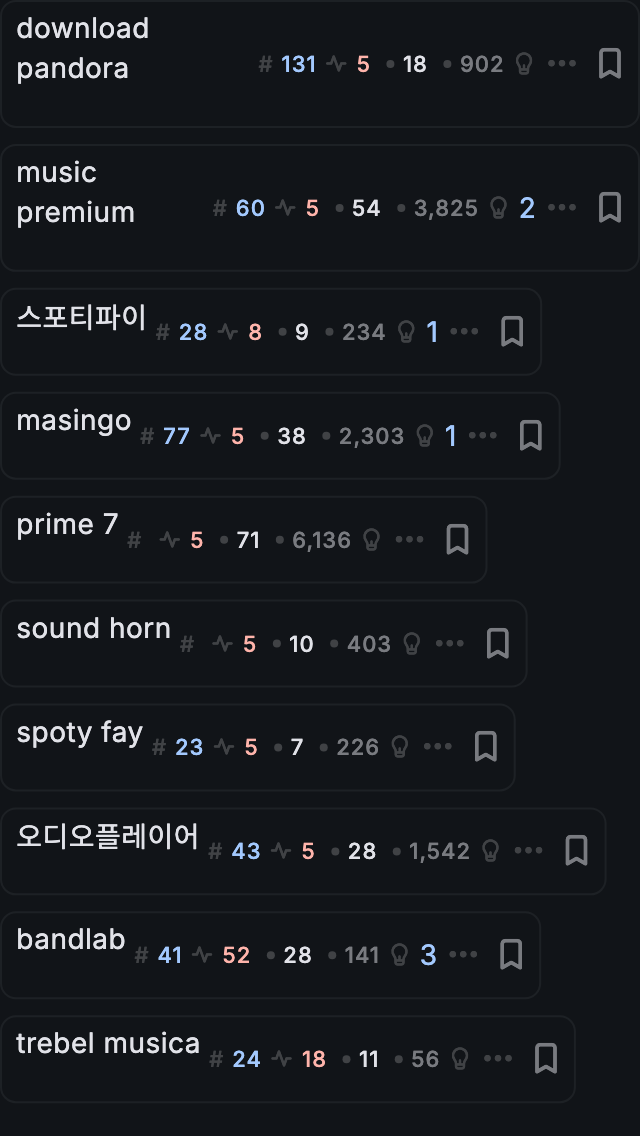Bookmark the bandlab keyword

(511, 955)
